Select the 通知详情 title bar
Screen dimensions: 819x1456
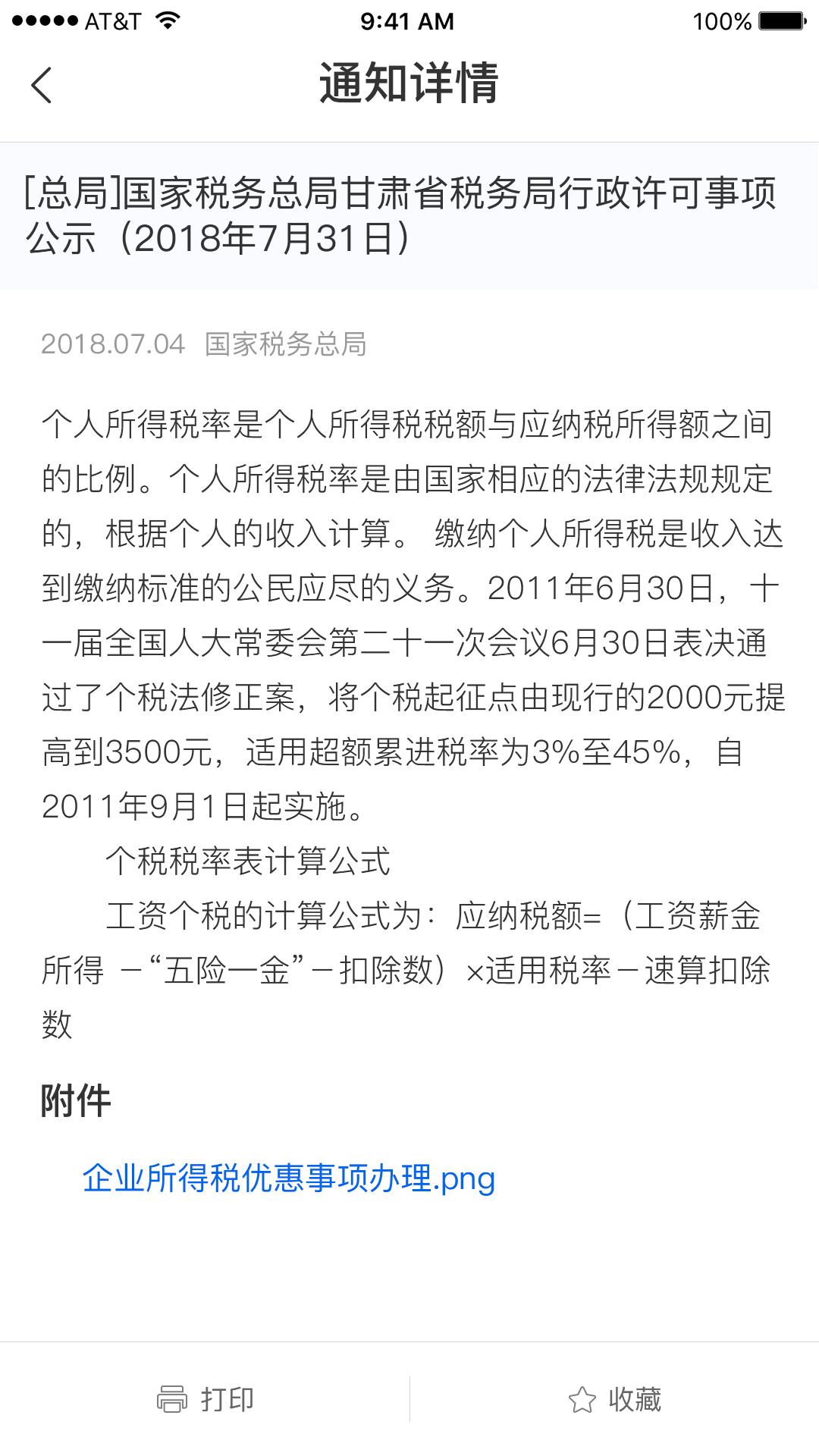[409, 86]
